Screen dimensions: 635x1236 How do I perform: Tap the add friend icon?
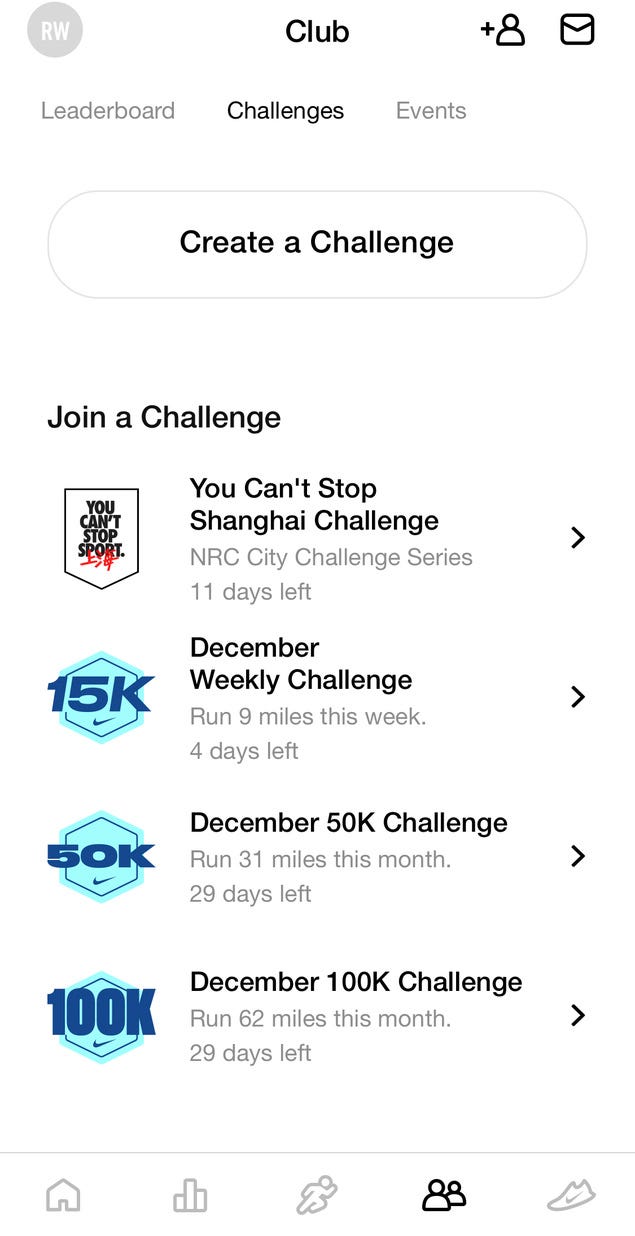tap(503, 31)
